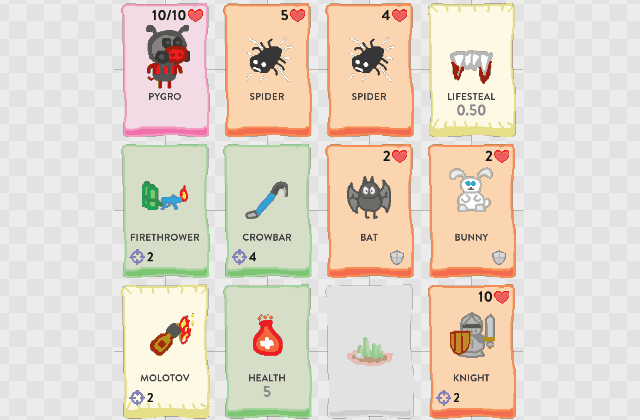Attack the Spider card with 4 health

(x=369, y=70)
